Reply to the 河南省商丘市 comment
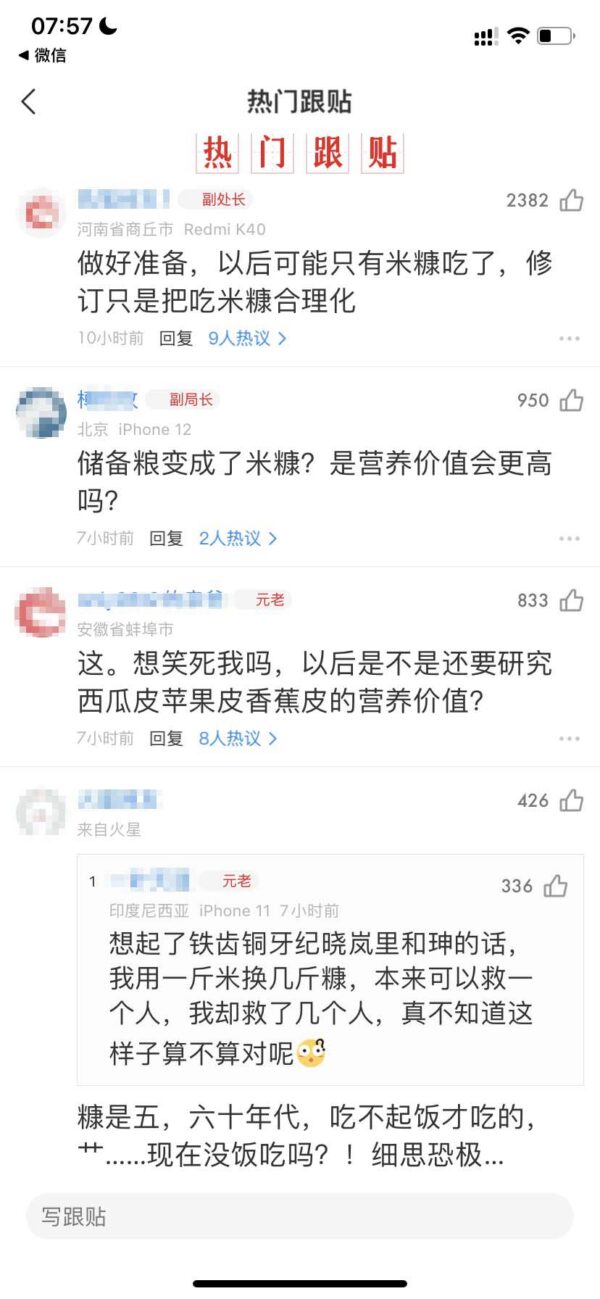600x1299 pixels. [176, 338]
